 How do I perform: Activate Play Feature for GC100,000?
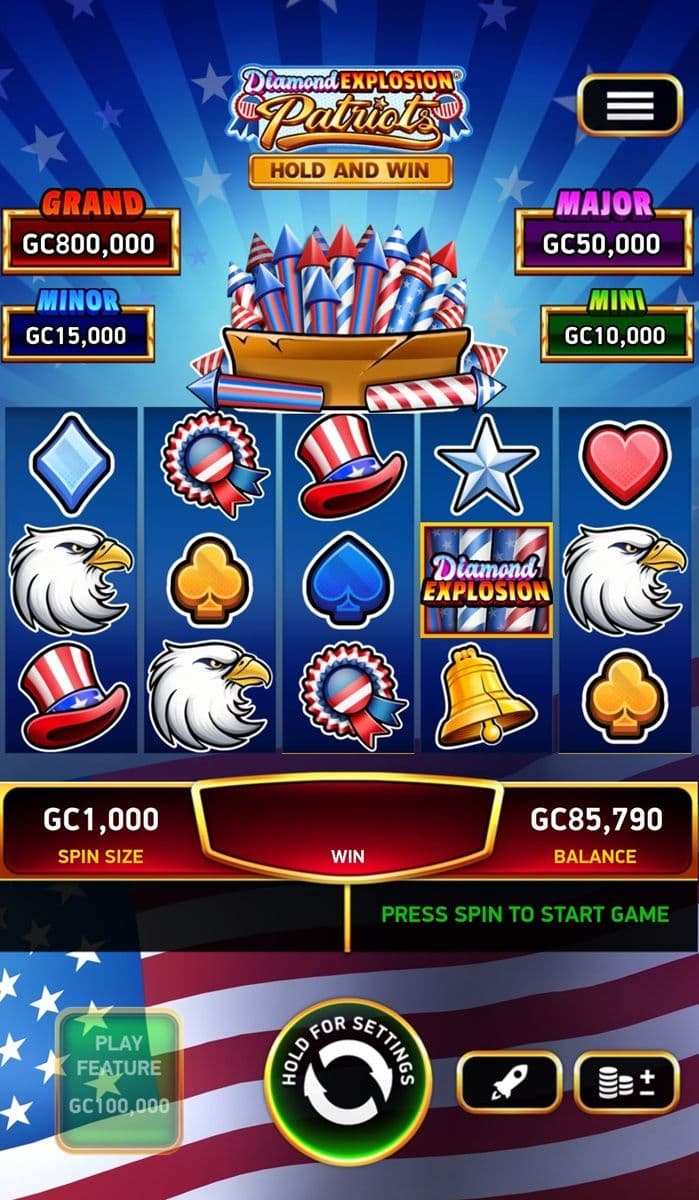click(x=119, y=1079)
